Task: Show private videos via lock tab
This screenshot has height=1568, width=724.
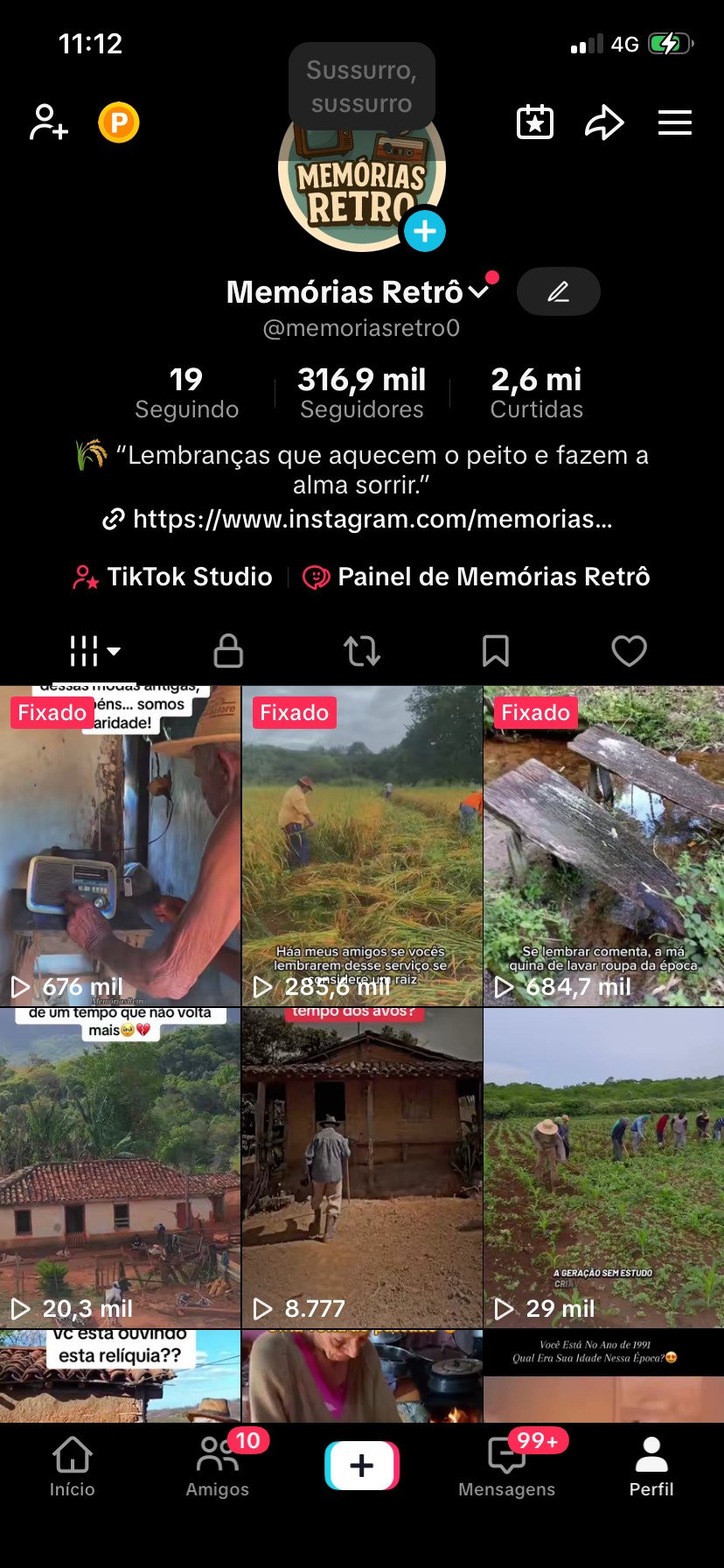Action: pyautogui.click(x=228, y=651)
